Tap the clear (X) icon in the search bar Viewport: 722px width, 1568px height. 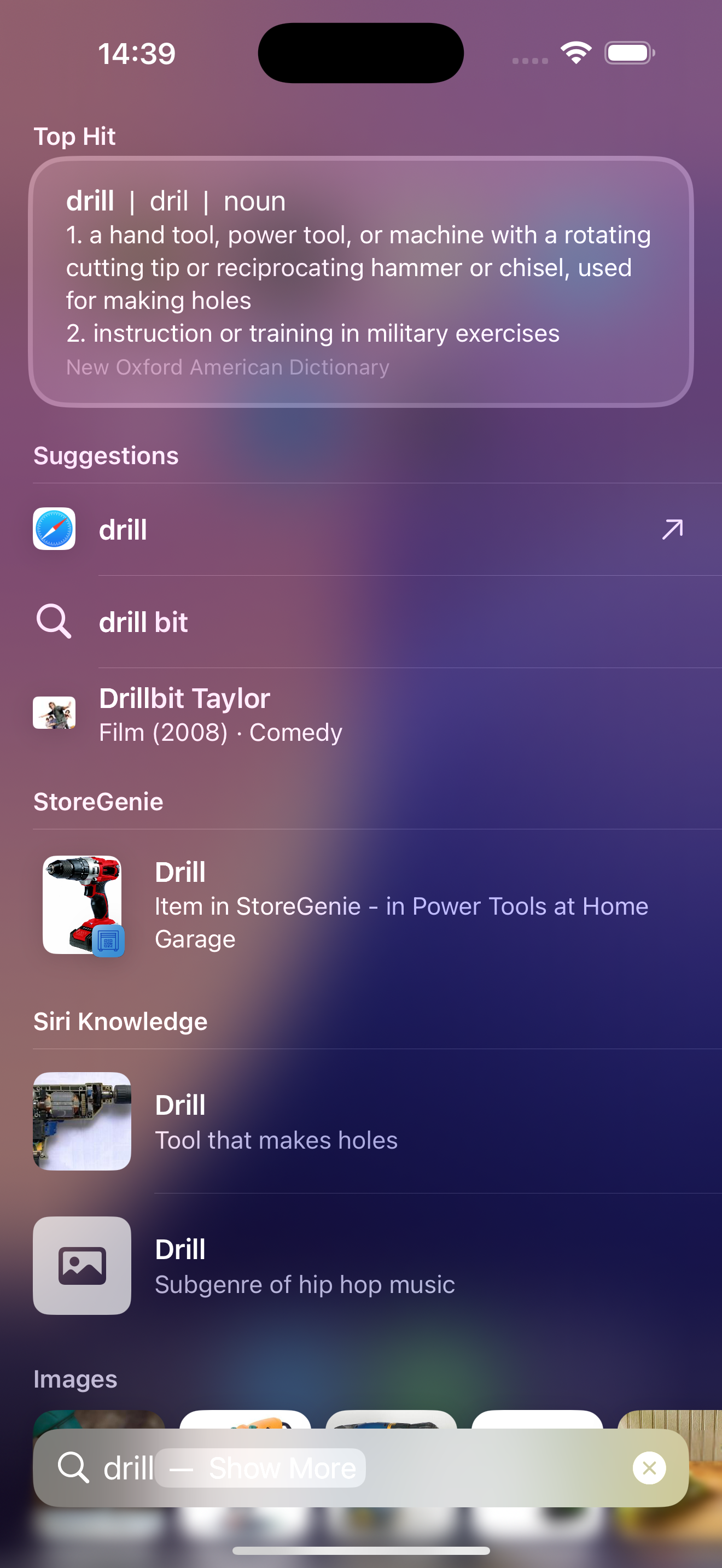[649, 1468]
